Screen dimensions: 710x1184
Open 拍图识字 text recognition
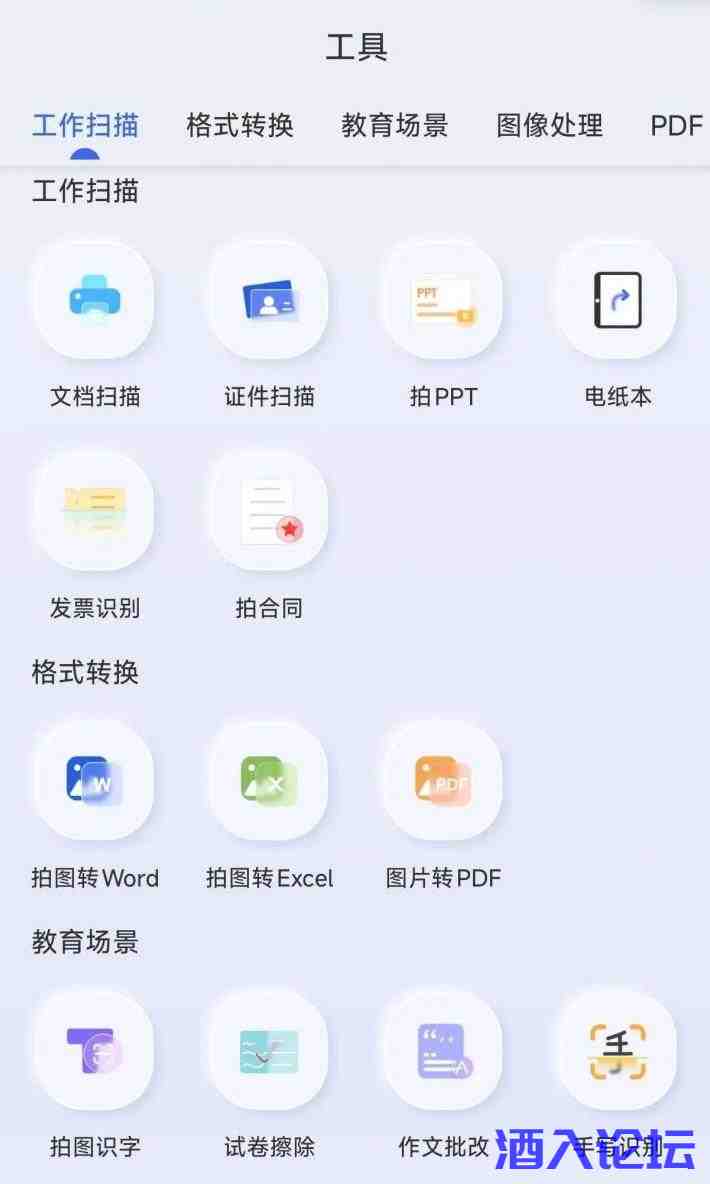click(x=94, y=1050)
